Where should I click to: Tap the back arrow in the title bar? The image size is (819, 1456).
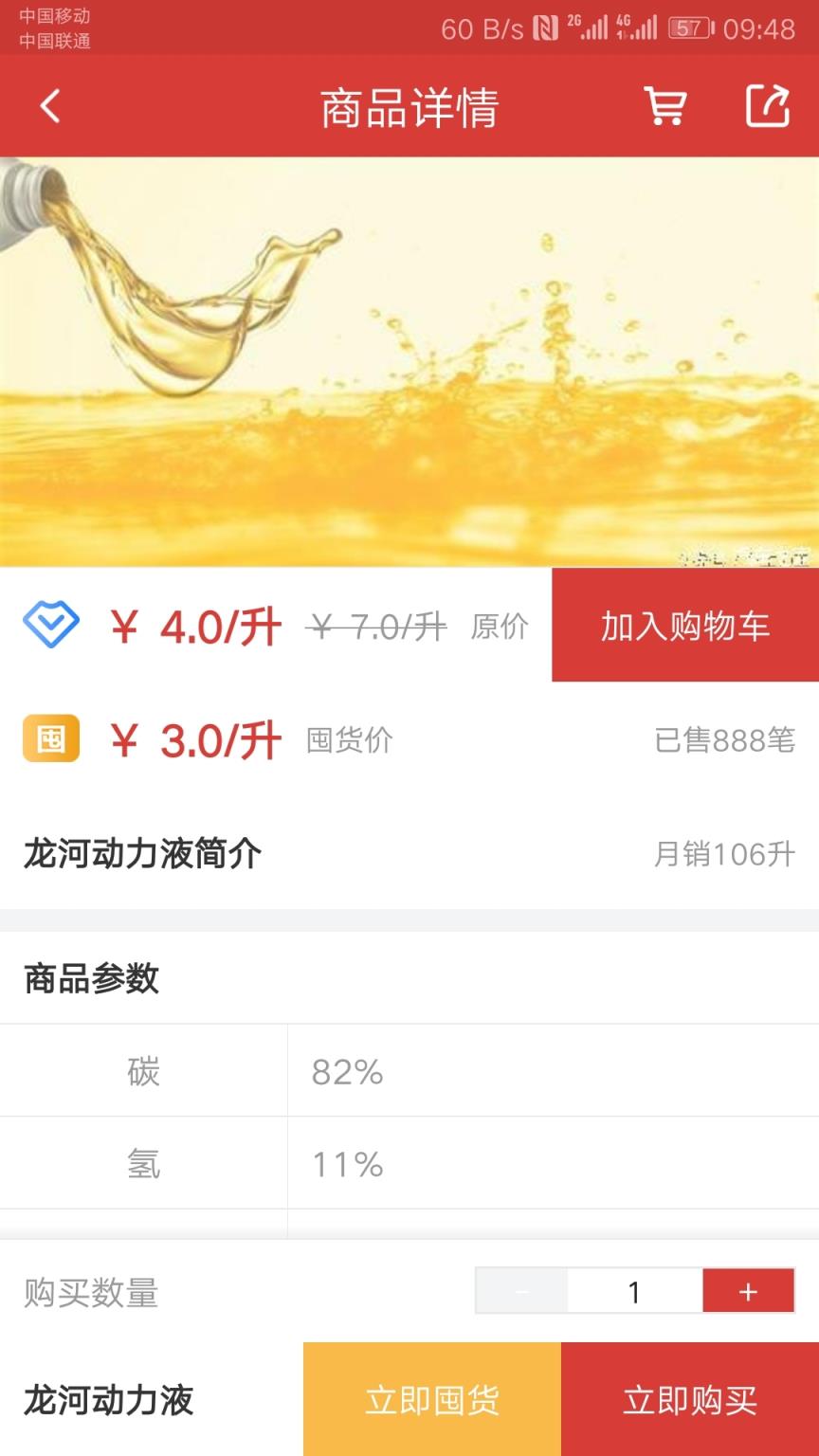pos(49,105)
